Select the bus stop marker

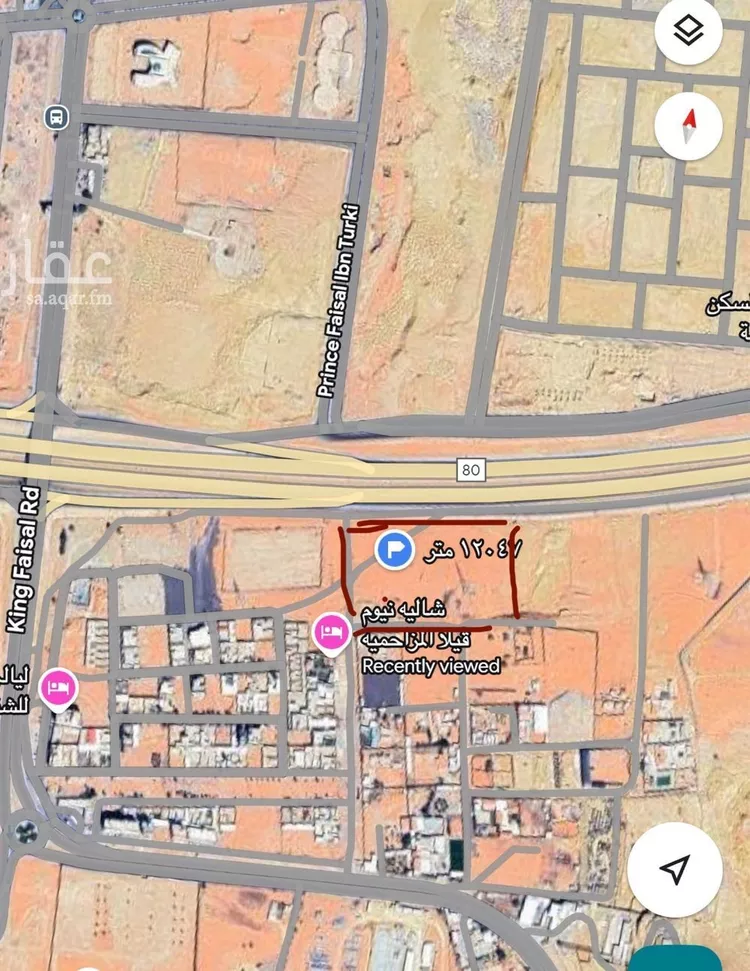coord(58,117)
